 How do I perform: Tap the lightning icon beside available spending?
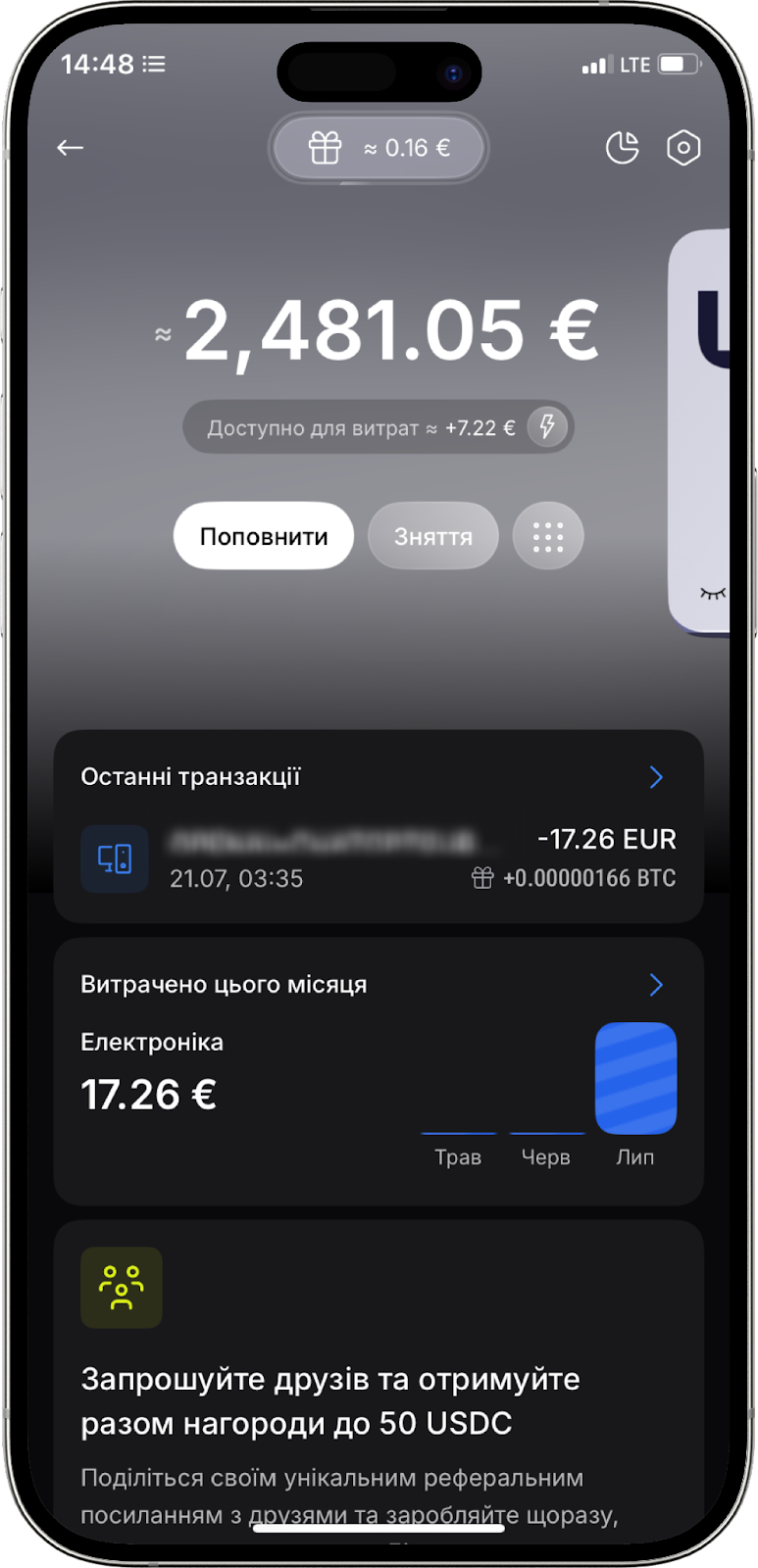click(x=547, y=427)
